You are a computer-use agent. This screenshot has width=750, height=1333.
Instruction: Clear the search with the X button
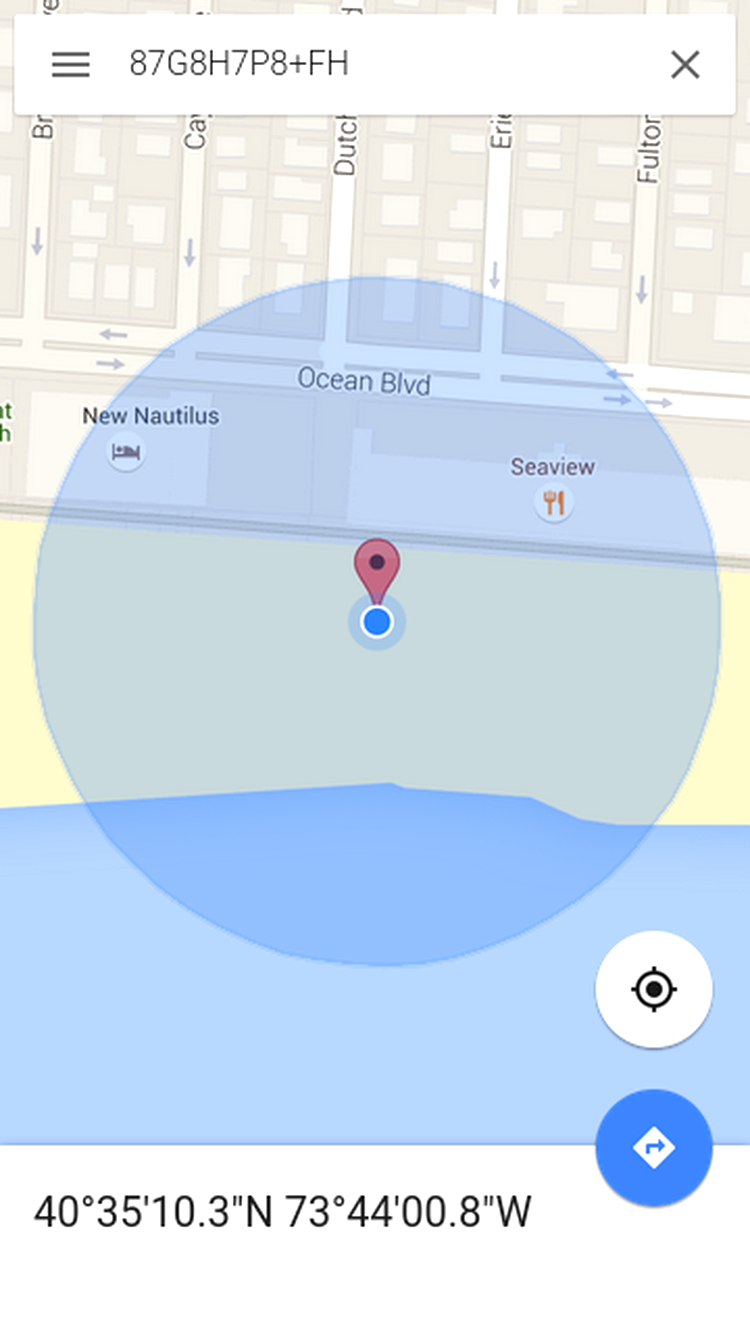click(685, 65)
